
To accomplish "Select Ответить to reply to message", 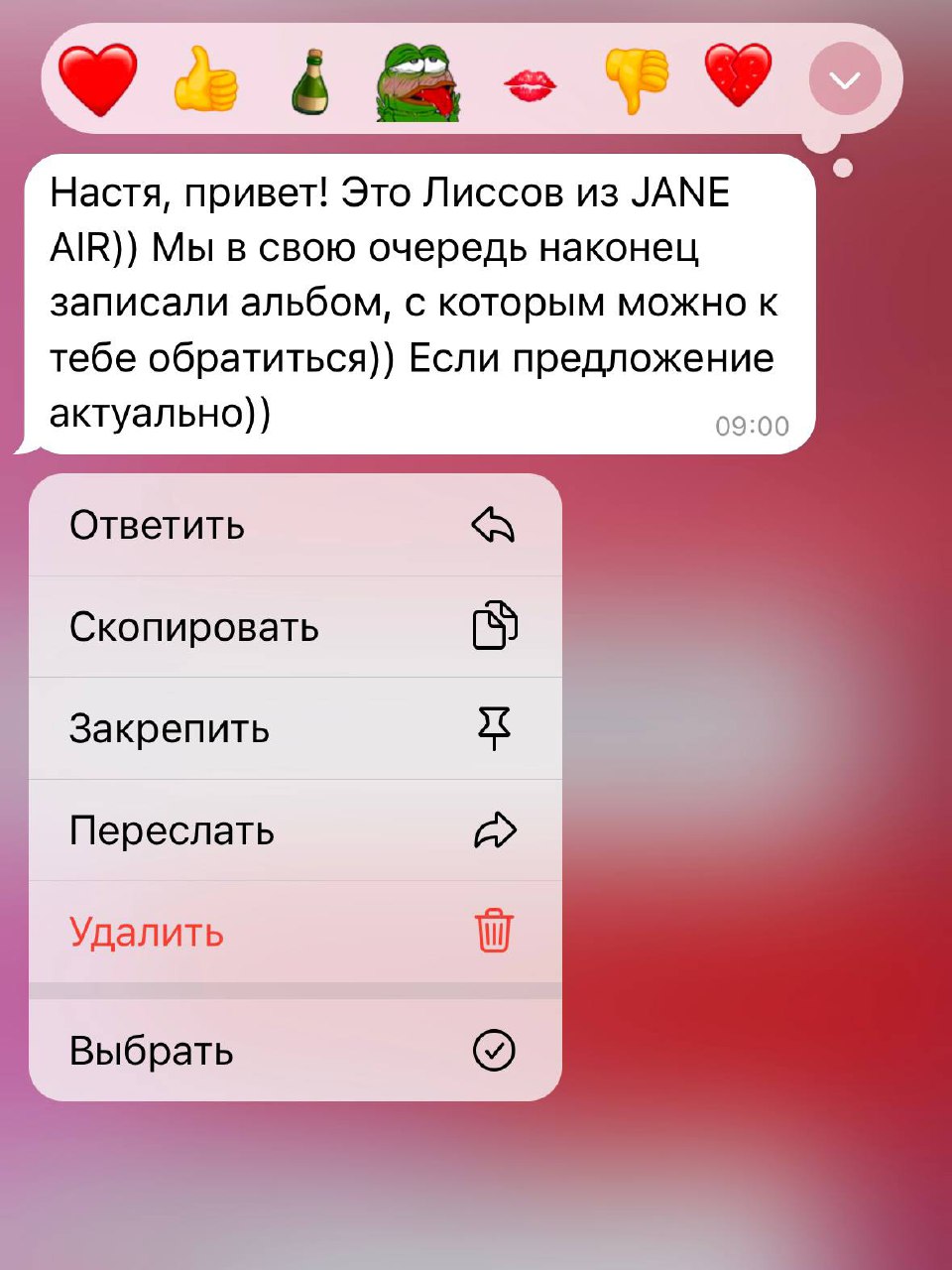I will tap(295, 525).
